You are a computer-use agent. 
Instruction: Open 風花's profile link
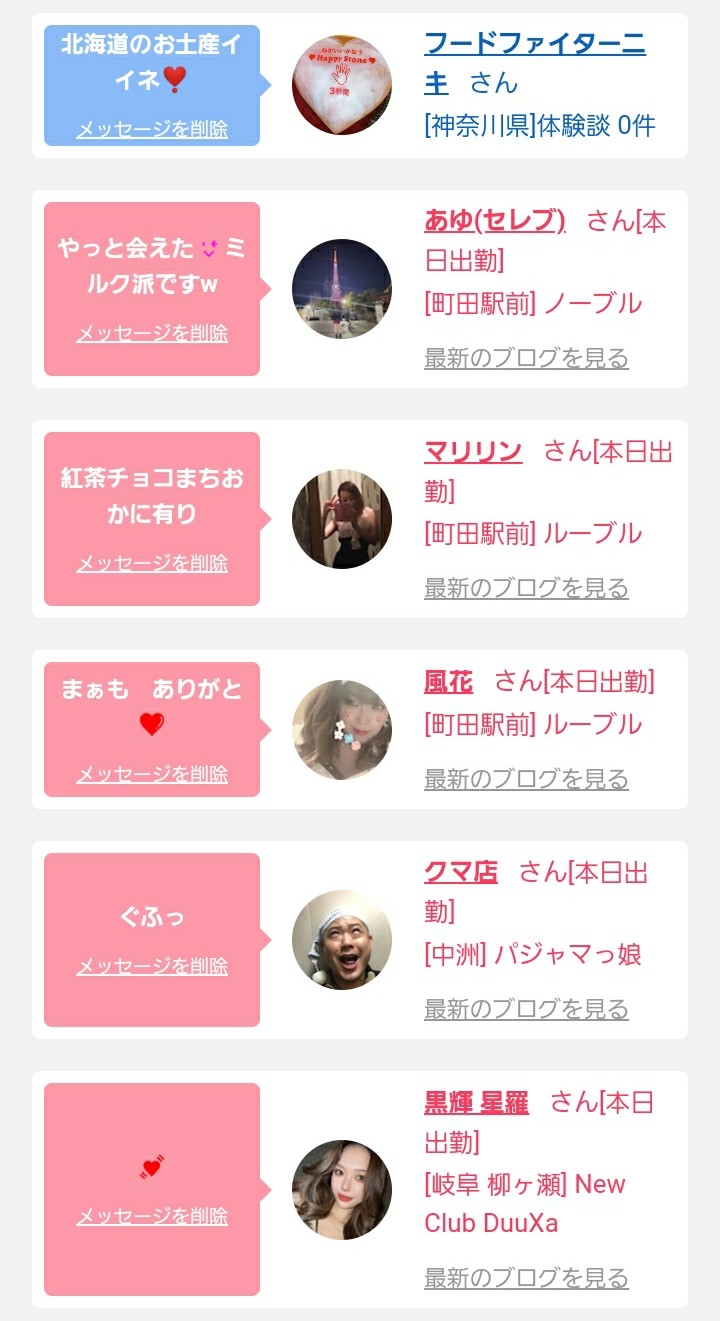click(449, 682)
